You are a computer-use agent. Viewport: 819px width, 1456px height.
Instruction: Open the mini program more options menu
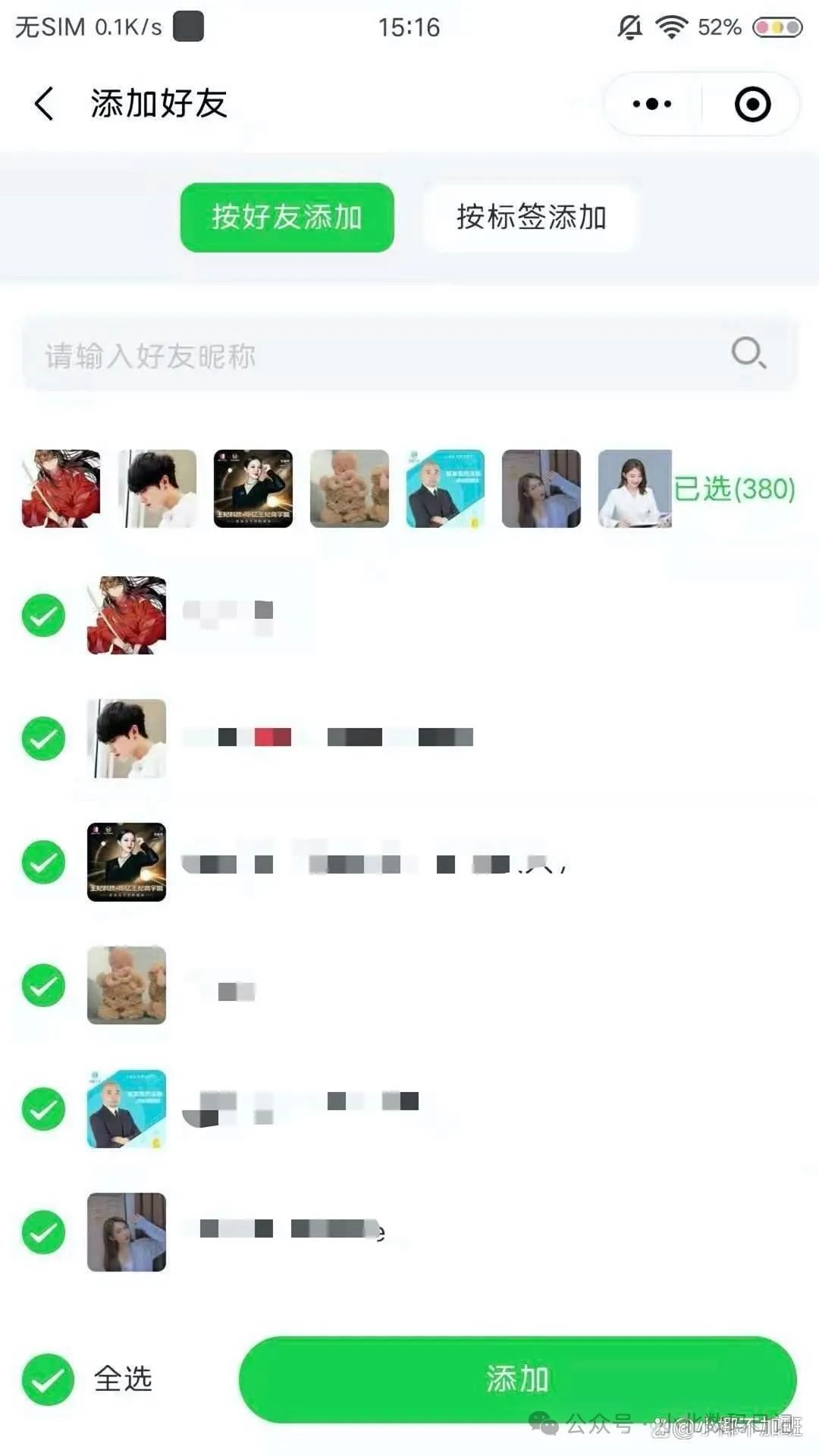coord(652,104)
